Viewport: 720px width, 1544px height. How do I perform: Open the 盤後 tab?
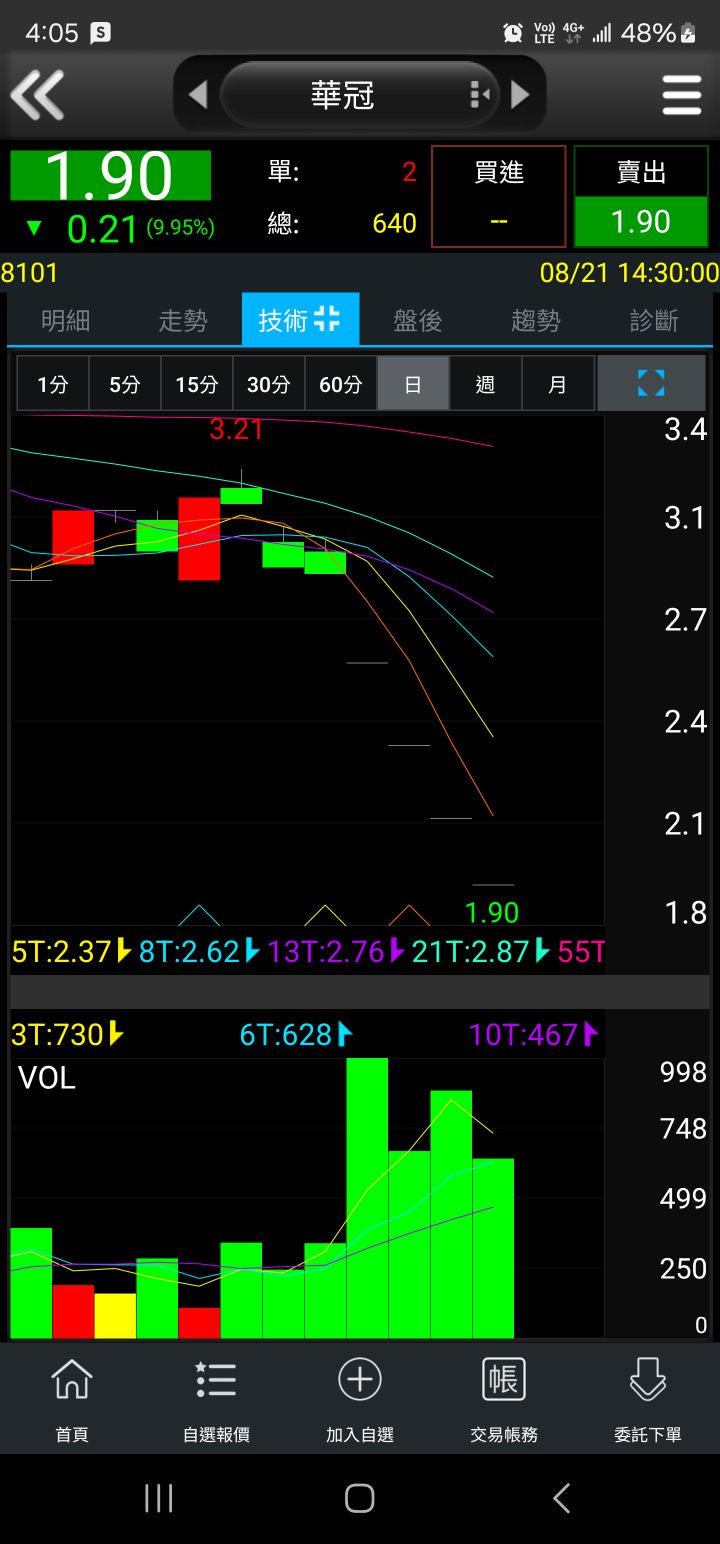pos(418,321)
